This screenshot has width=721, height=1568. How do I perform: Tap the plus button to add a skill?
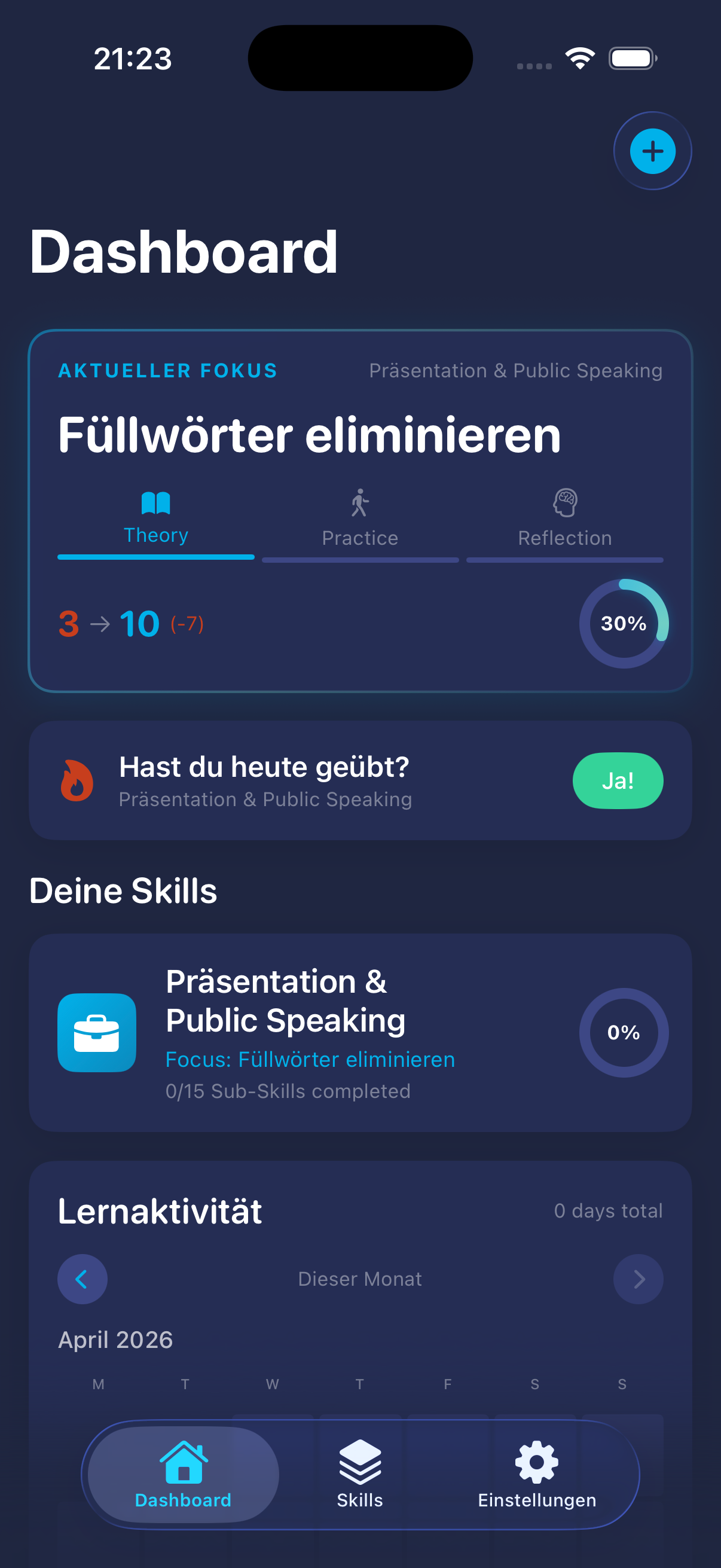point(652,151)
